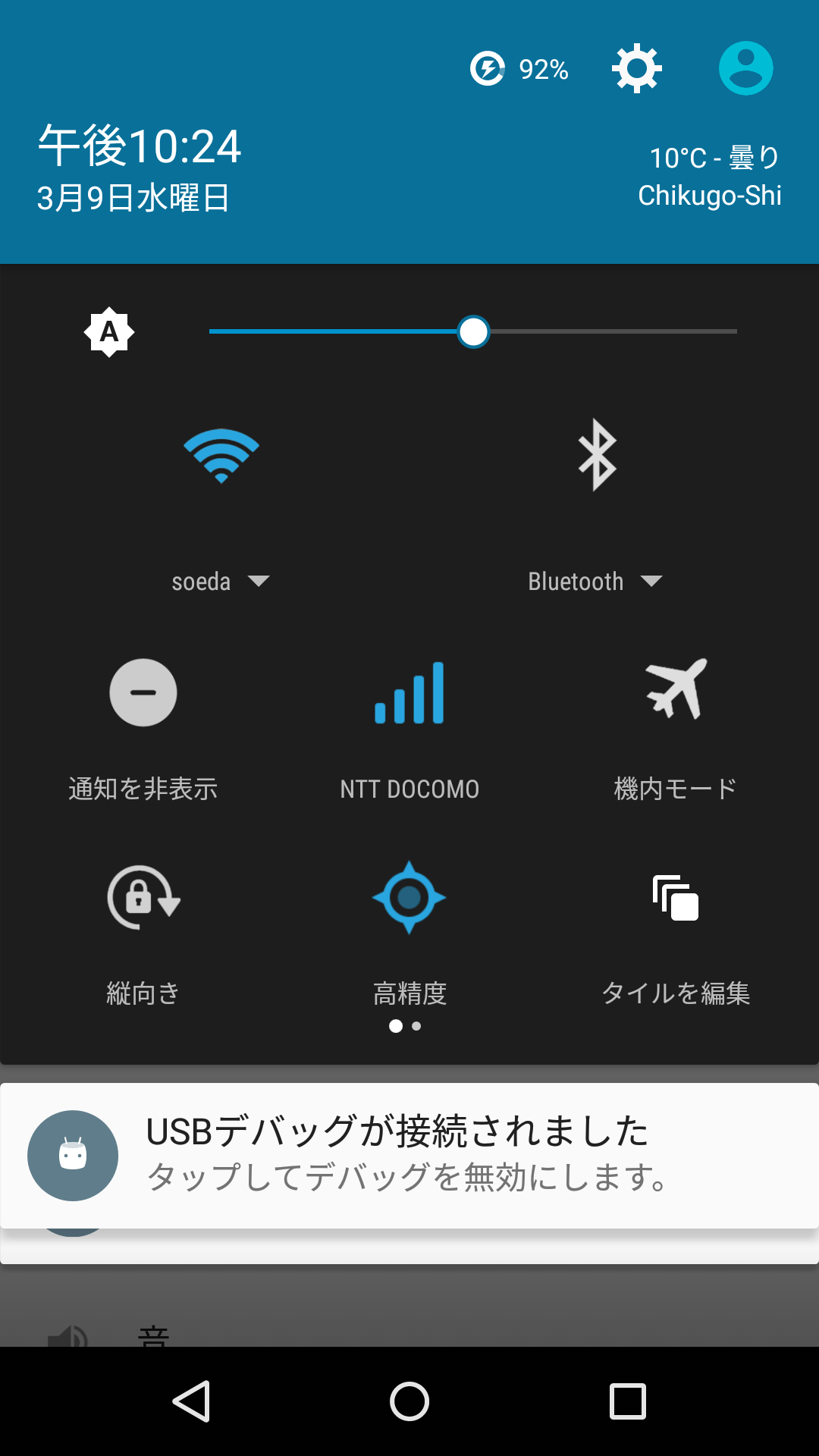Image resolution: width=819 pixels, height=1456 pixels.
Task: Expand the soeda Wi-Fi network dropdown
Action: click(x=221, y=582)
